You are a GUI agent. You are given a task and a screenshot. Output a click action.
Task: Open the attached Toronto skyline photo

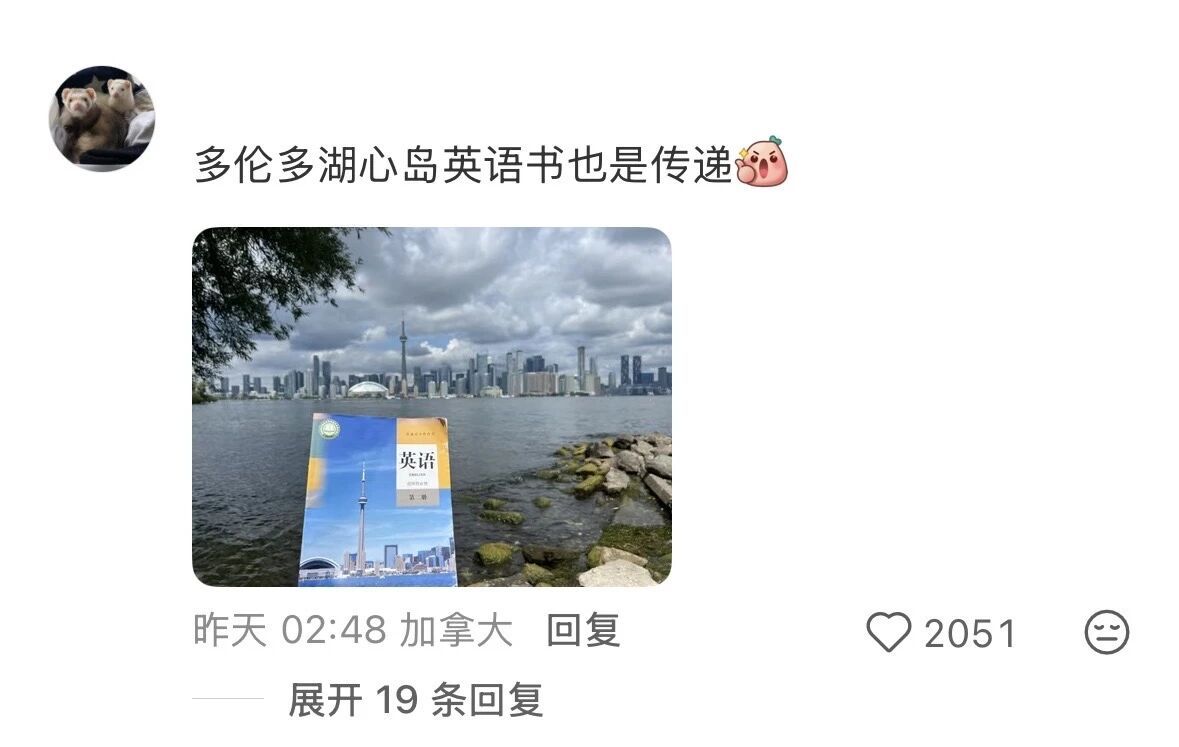431,406
